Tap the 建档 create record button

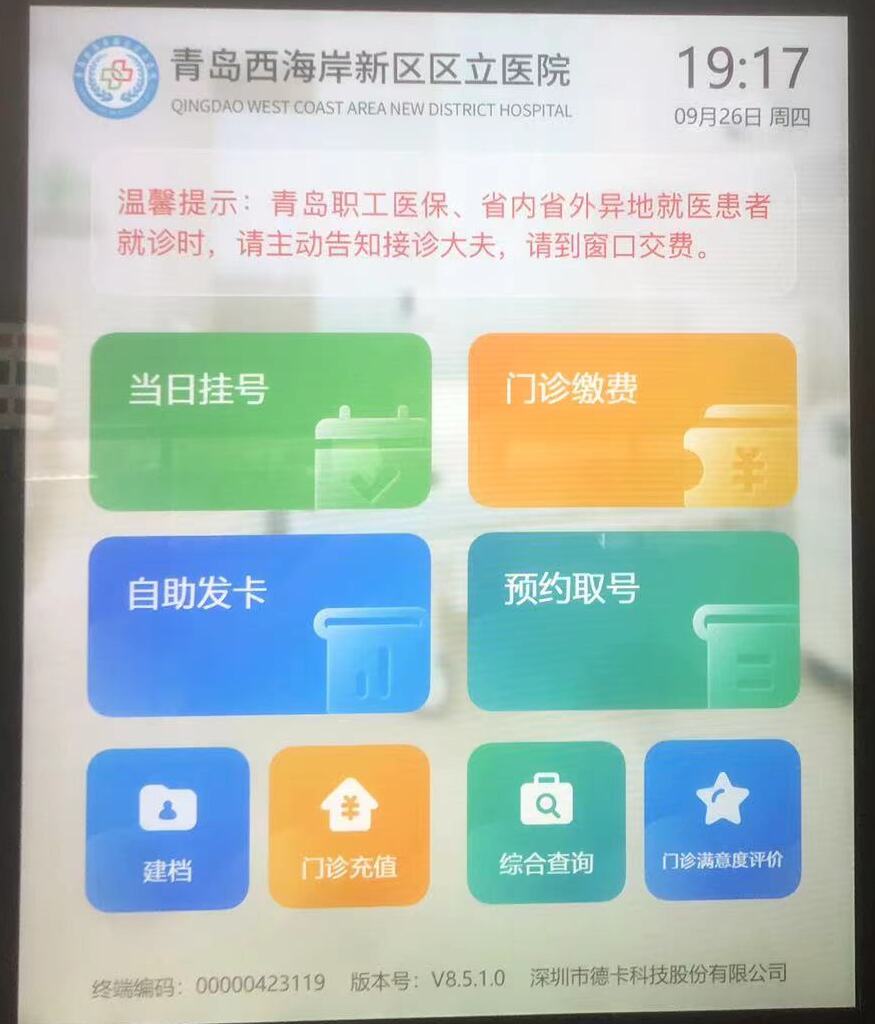(x=167, y=829)
